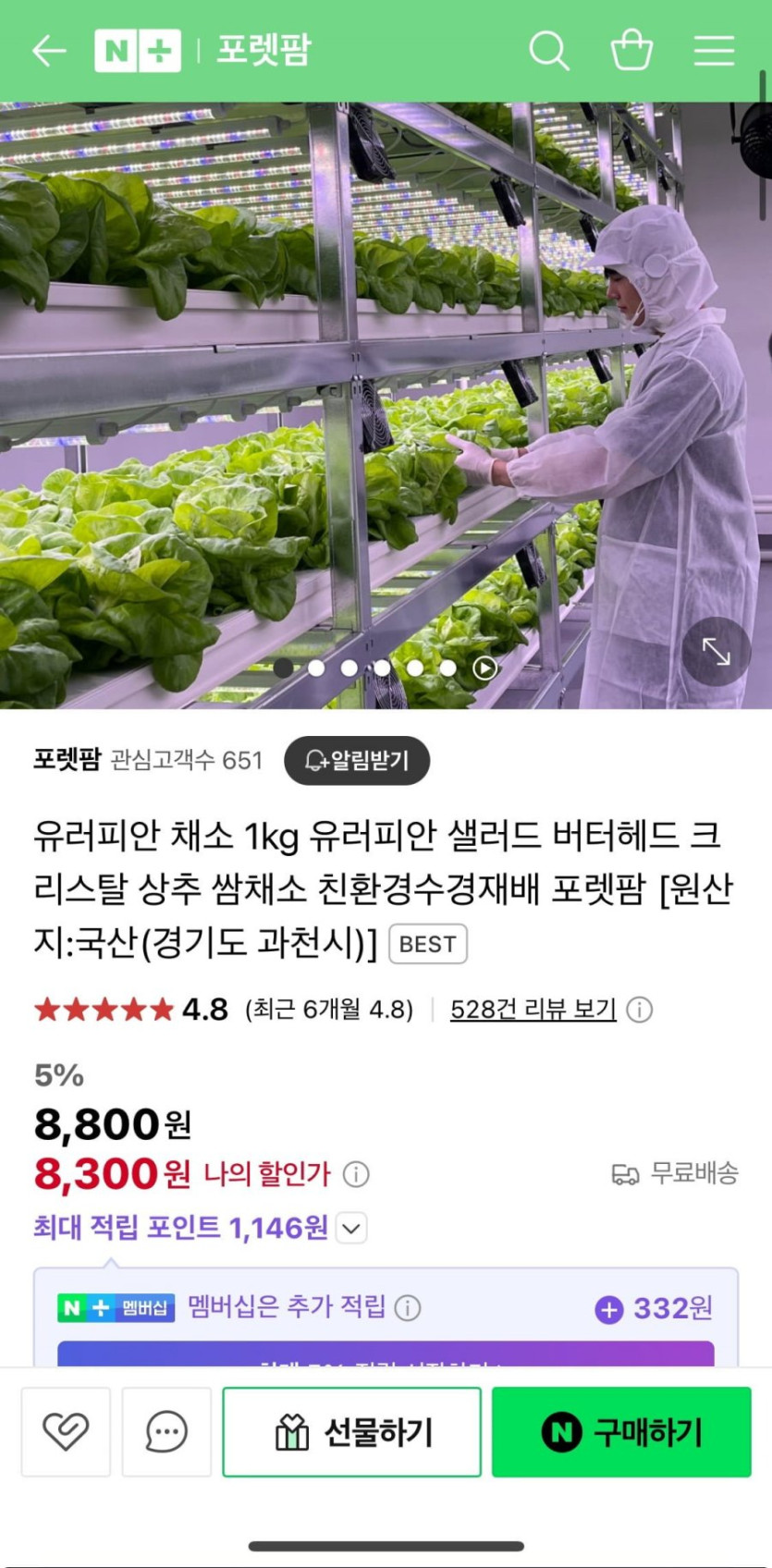Open 528건 리뷰 보기 reviews link
This screenshot has width=772, height=1568.
point(533,1009)
